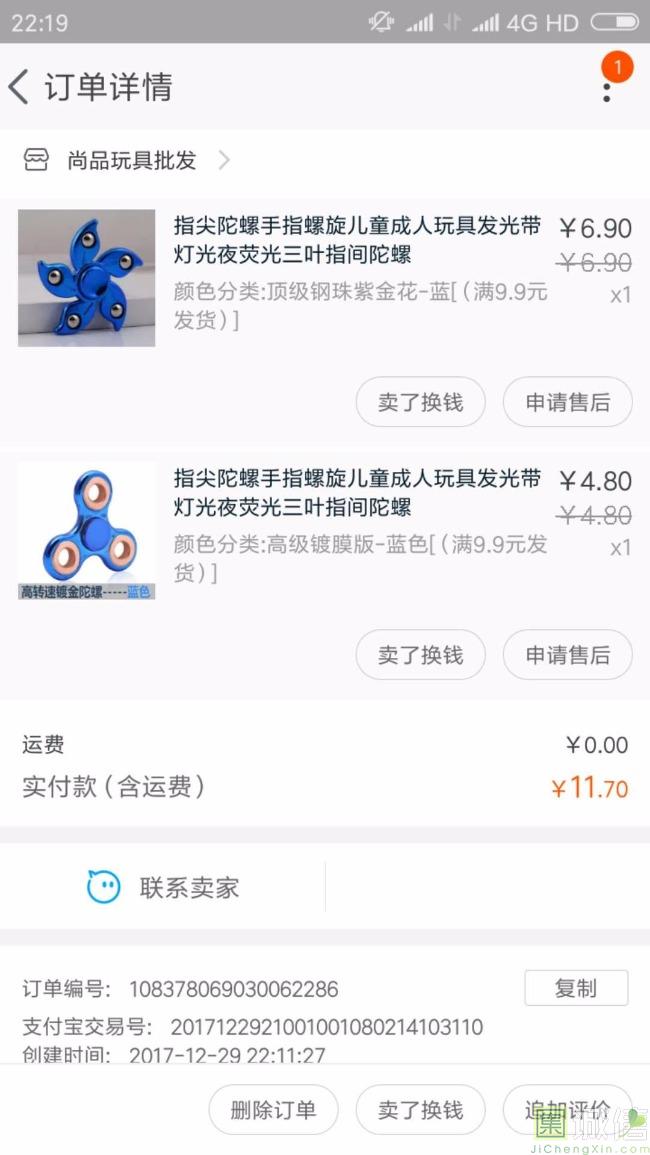Tap 卖了换钱 for the ¥4.80 spinner

tap(420, 655)
